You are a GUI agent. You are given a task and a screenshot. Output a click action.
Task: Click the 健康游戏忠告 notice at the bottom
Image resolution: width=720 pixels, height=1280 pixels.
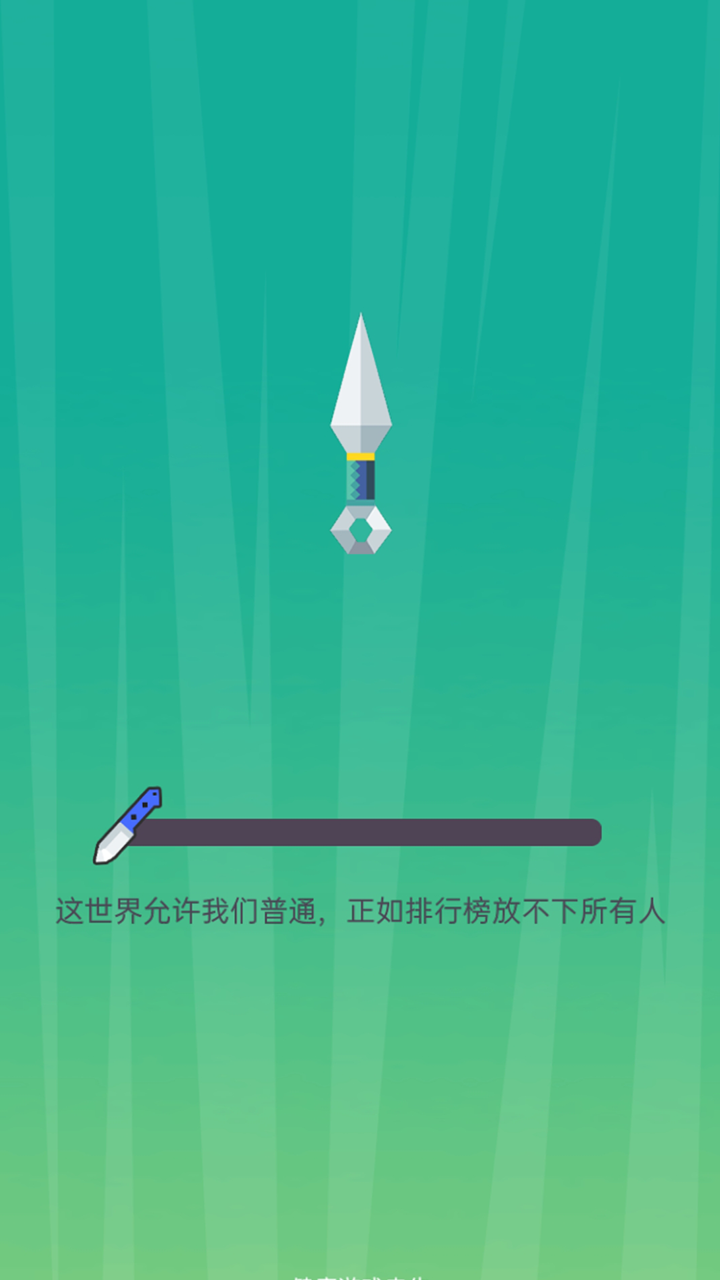pos(360,1276)
